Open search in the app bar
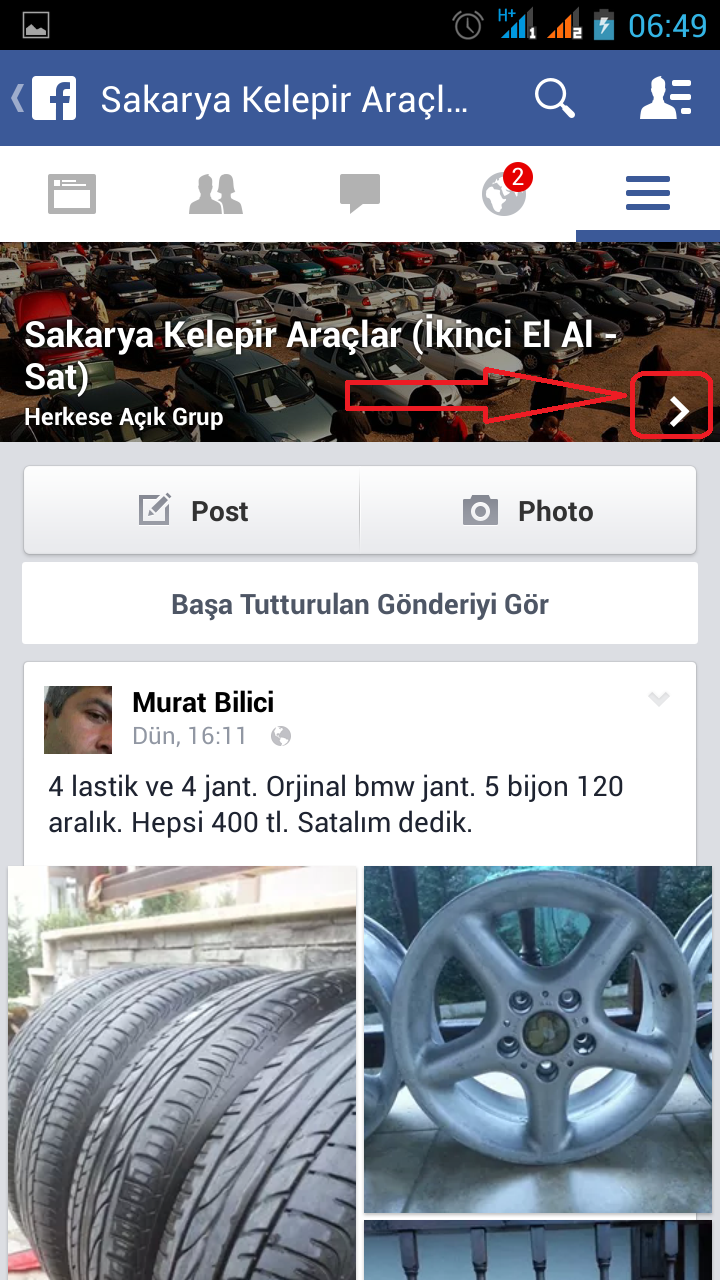The height and width of the screenshot is (1280, 720). [x=554, y=99]
